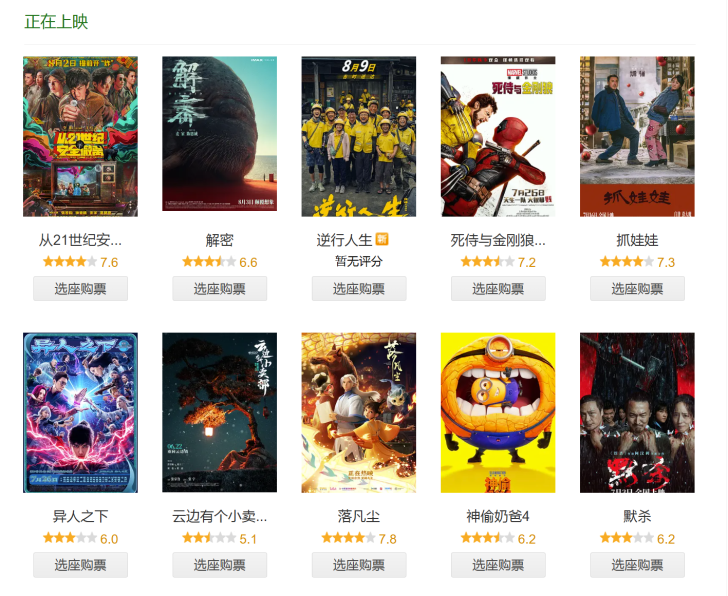
Task: Open the 死侍与金刚狼 poster
Action: click(x=497, y=136)
